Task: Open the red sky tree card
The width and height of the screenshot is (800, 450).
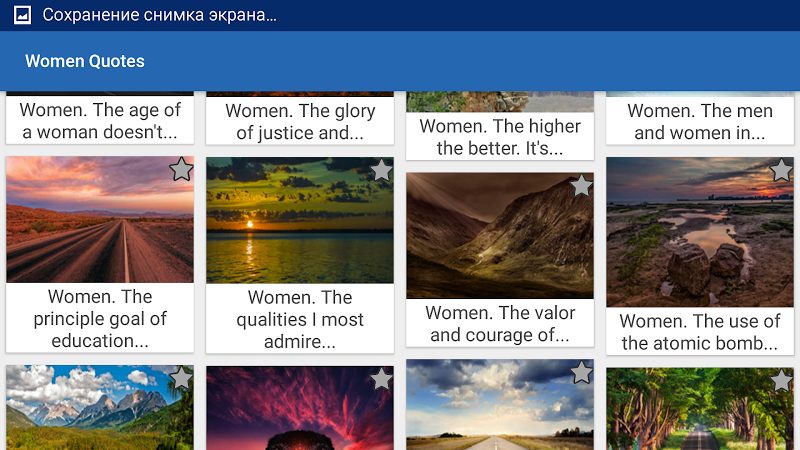Action: pyautogui.click(x=300, y=408)
